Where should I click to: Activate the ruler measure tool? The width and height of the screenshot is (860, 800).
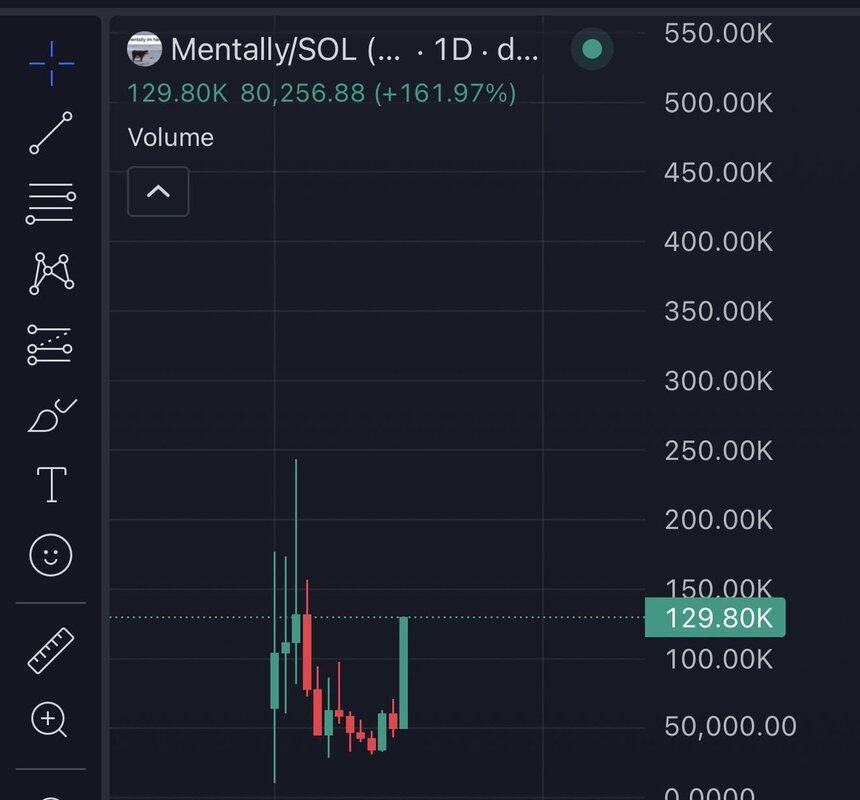pyautogui.click(x=51, y=650)
